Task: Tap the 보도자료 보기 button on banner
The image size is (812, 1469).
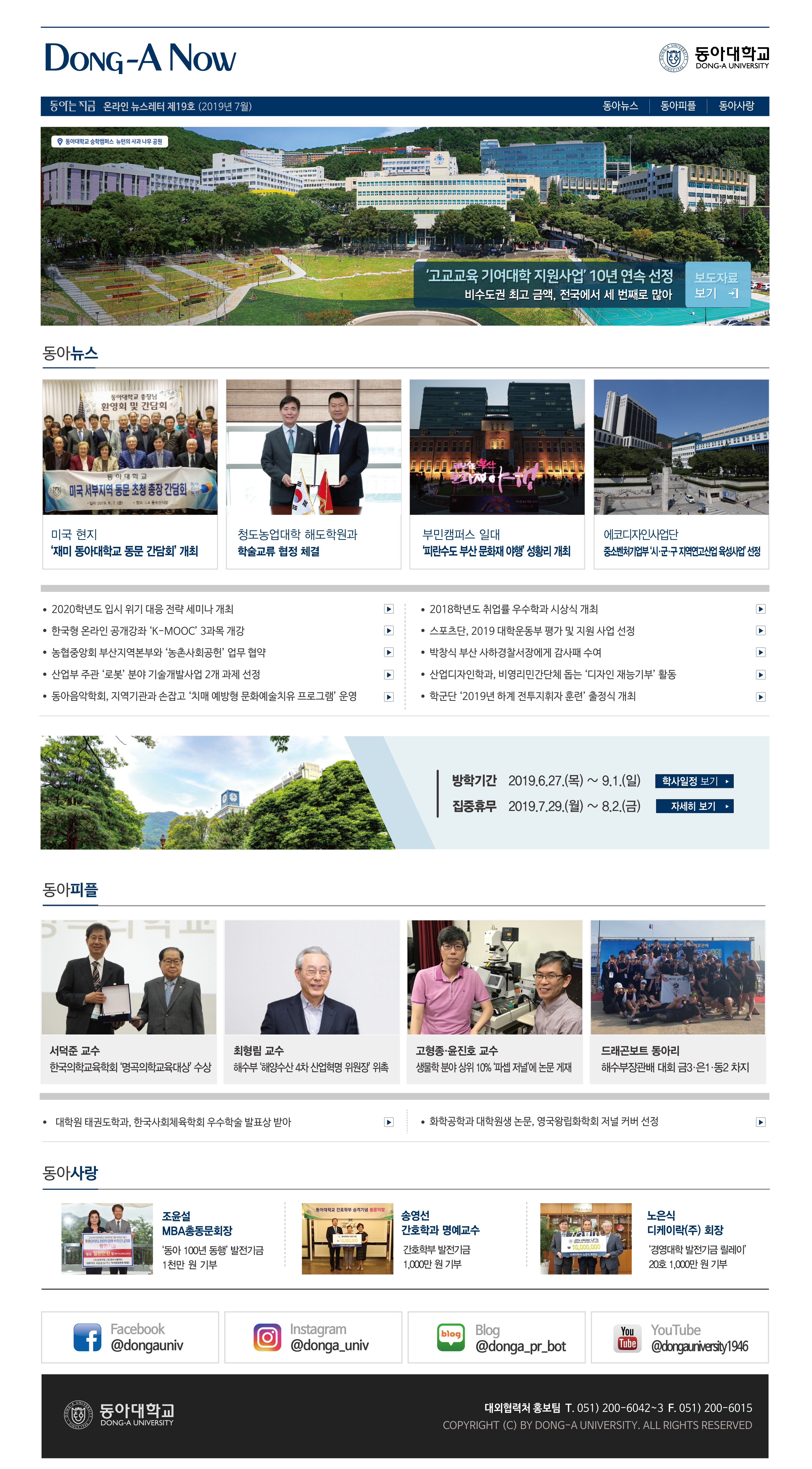Action: (x=717, y=284)
